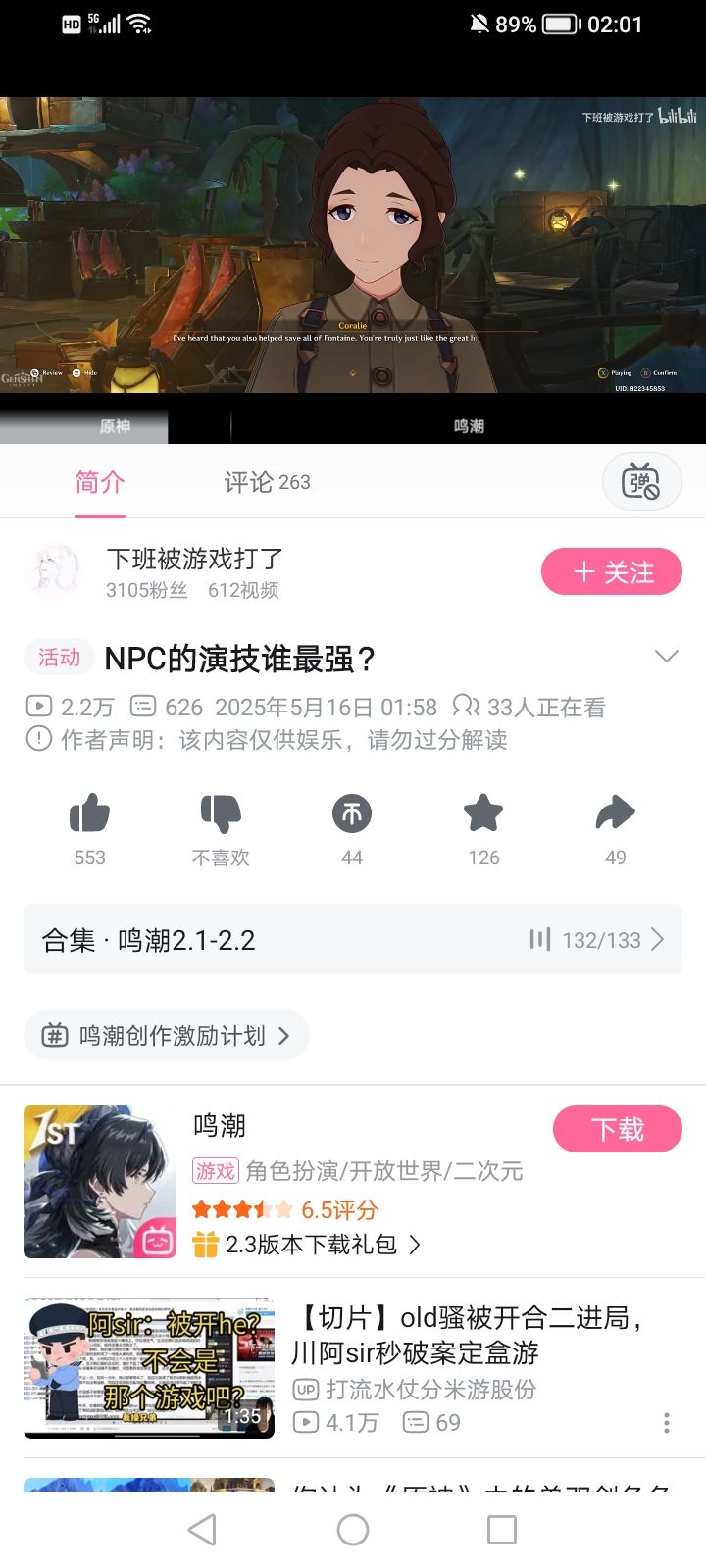Viewport: 706px width, 1568px height.
Task: Tap the 投币 coin icon
Action: pos(351,813)
